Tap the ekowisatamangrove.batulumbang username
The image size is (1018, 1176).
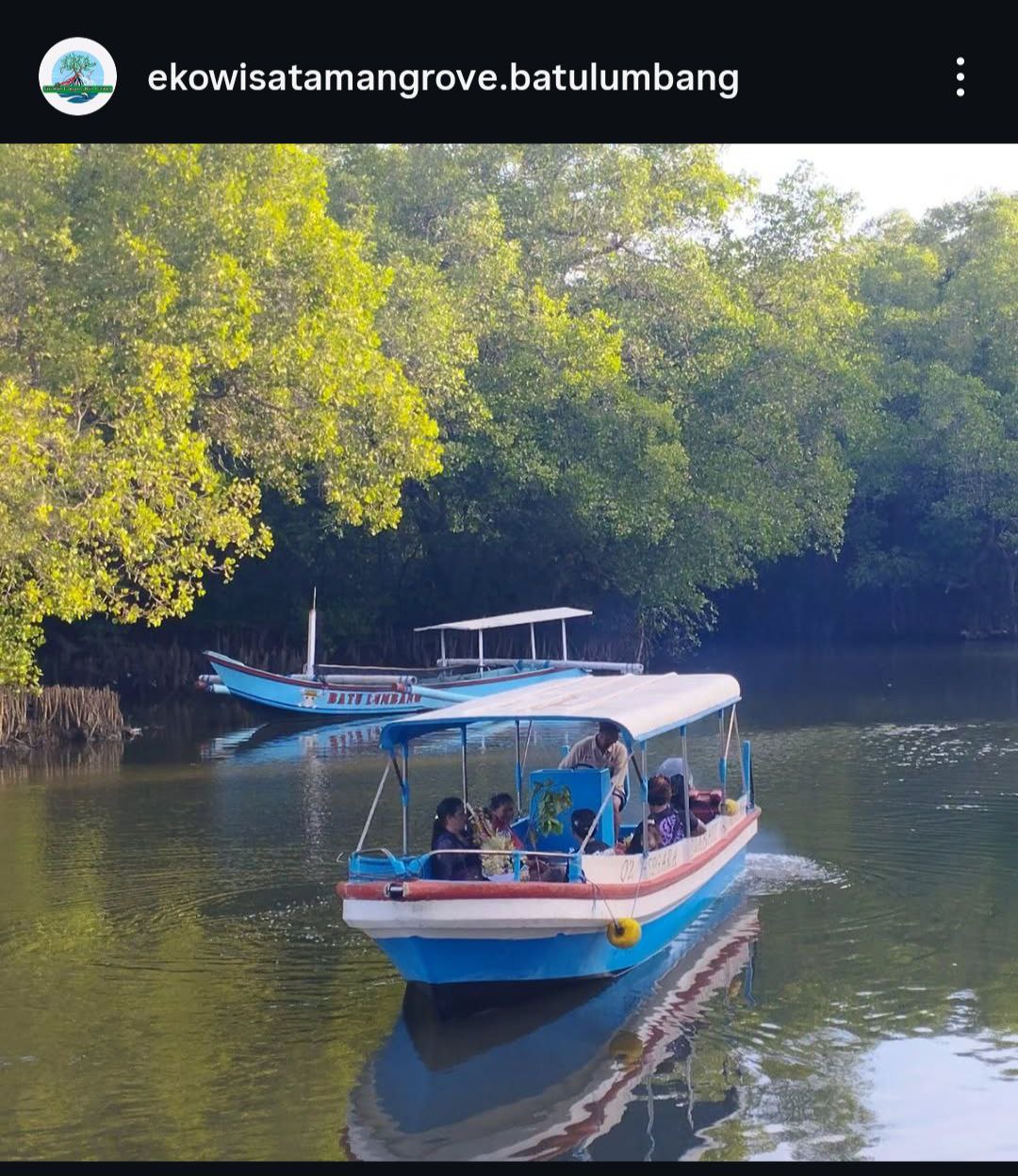(443, 78)
